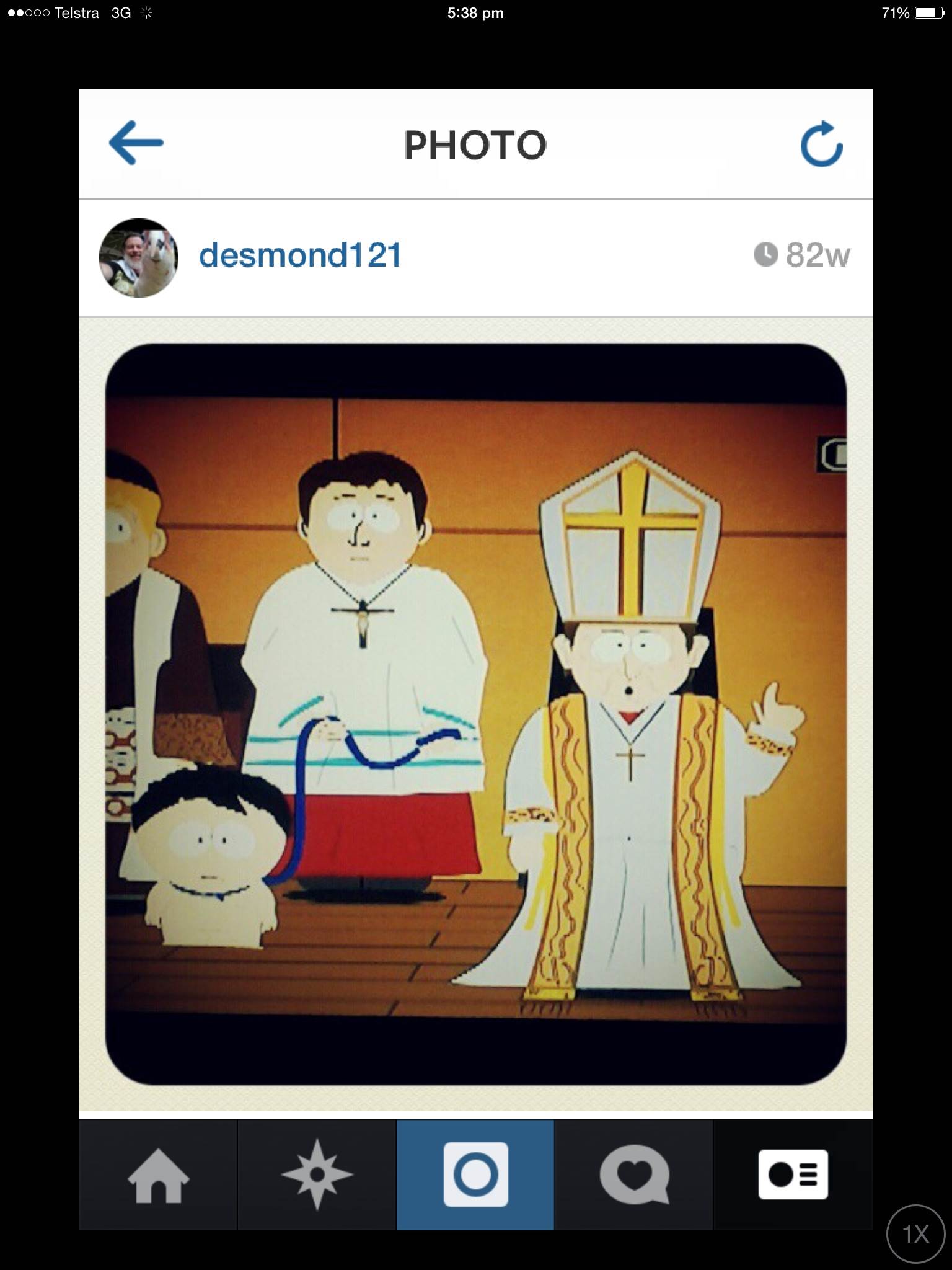The width and height of the screenshot is (952, 1270).
Task: Toggle the 1X zoom scale button
Action: coord(915,1234)
